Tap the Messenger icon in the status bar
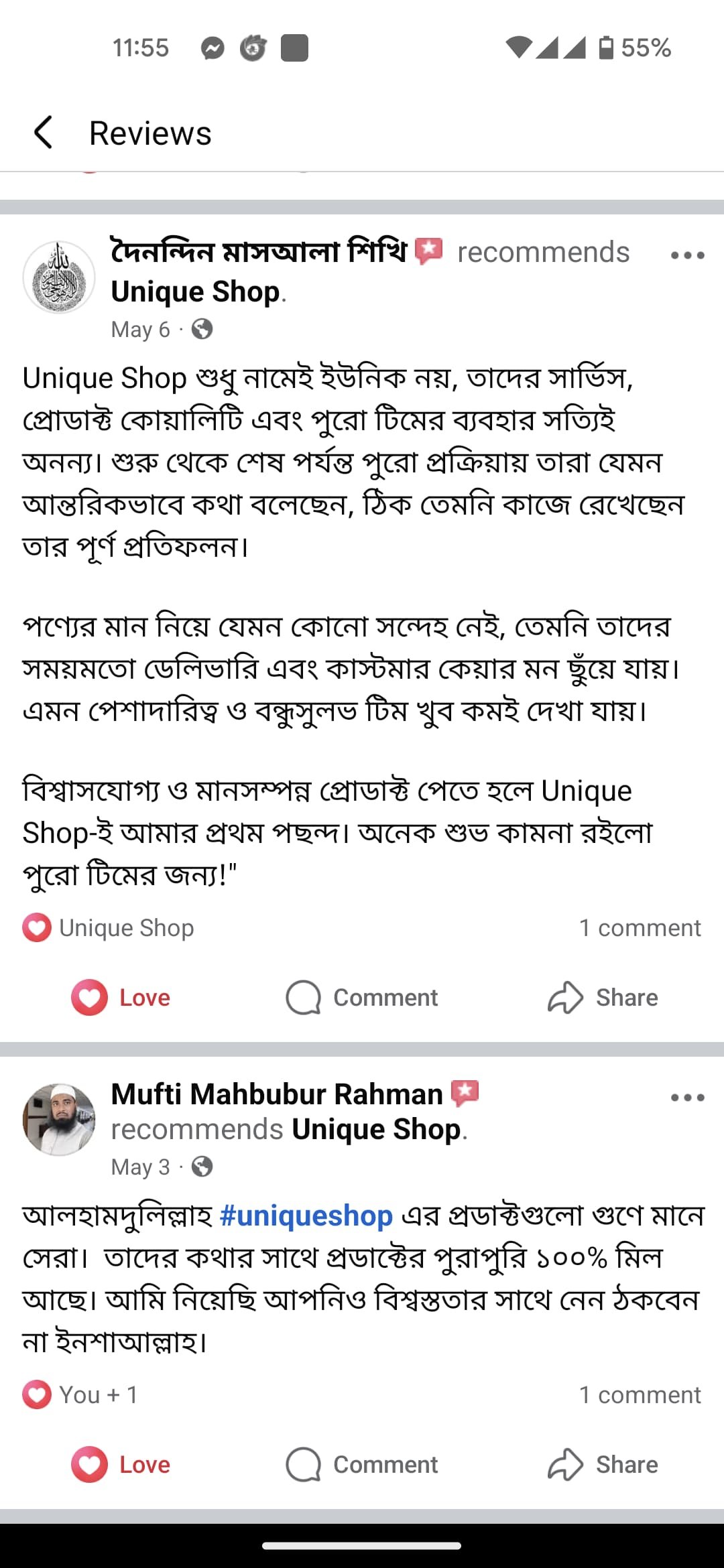The width and height of the screenshot is (724, 1568). pos(213,49)
